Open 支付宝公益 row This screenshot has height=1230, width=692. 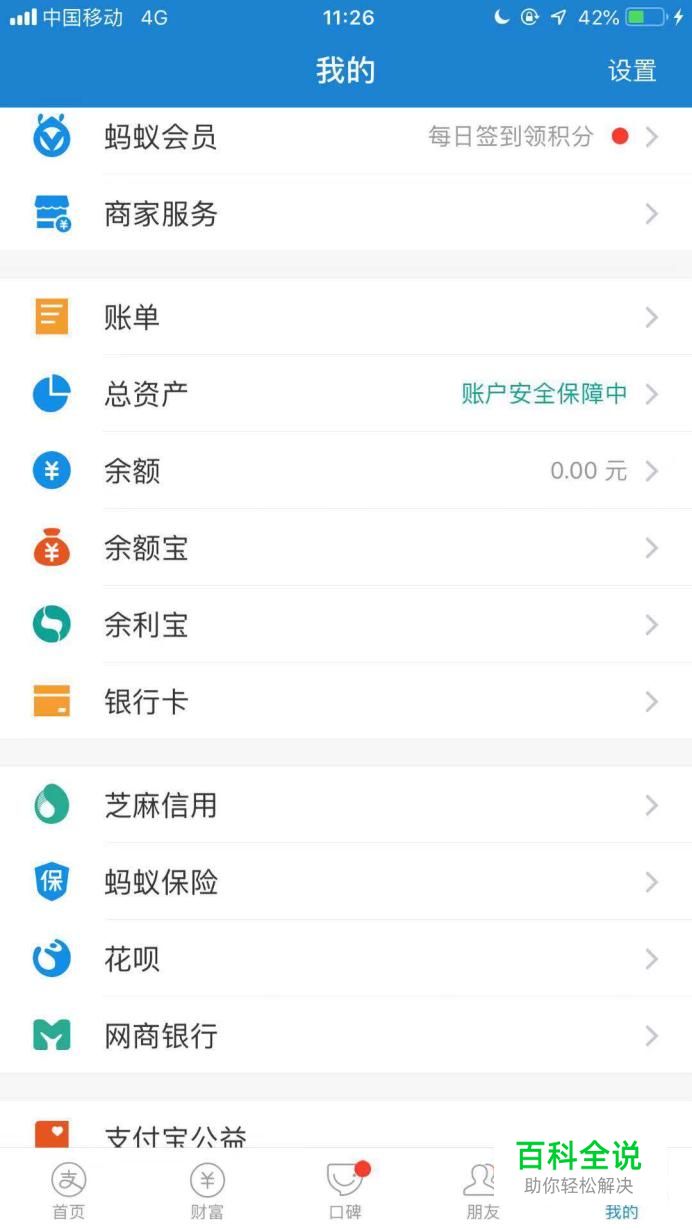pos(346,1125)
